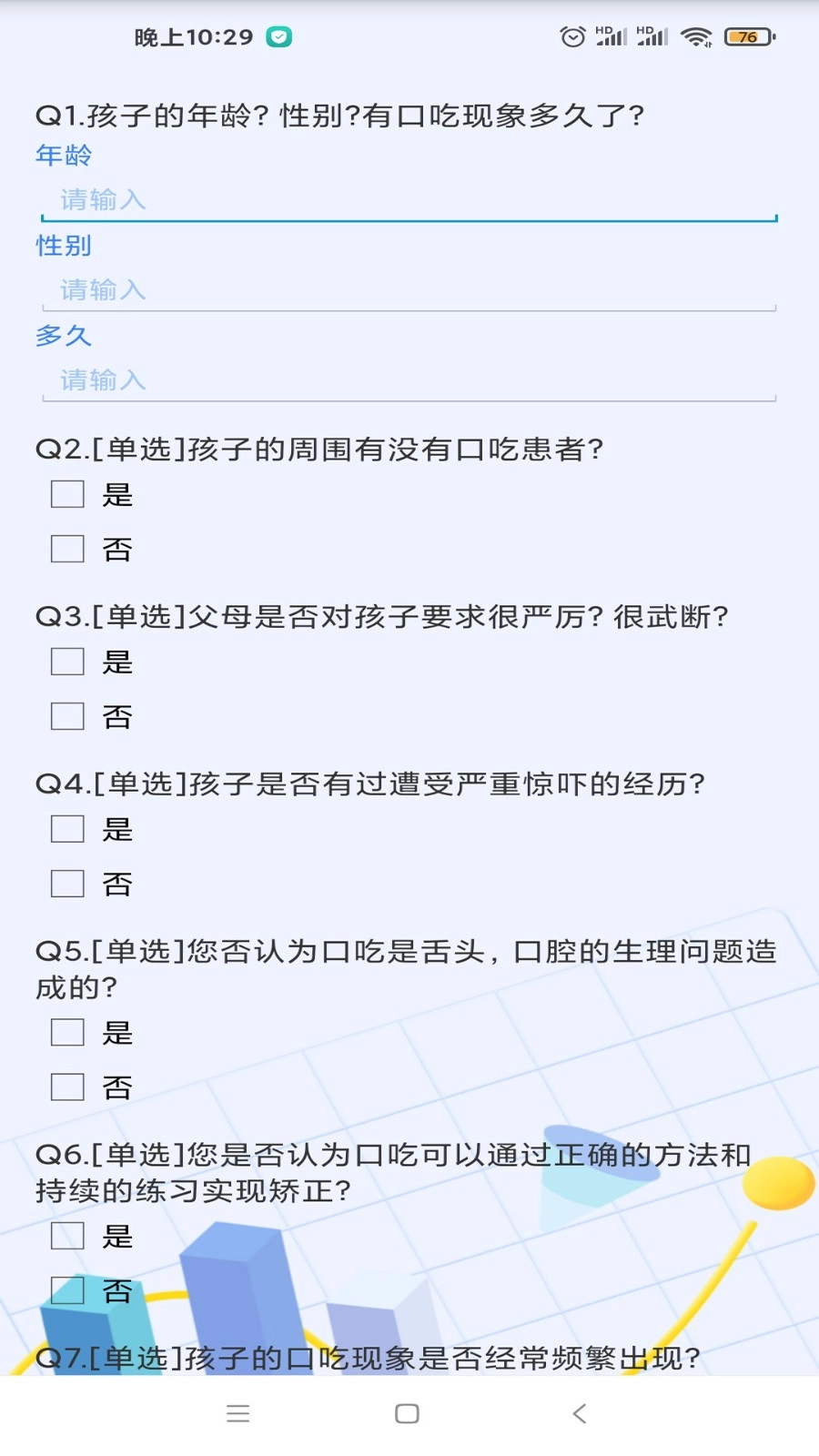Tap the 年龄 age input field
819x1456 pixels.
pyautogui.click(x=409, y=199)
